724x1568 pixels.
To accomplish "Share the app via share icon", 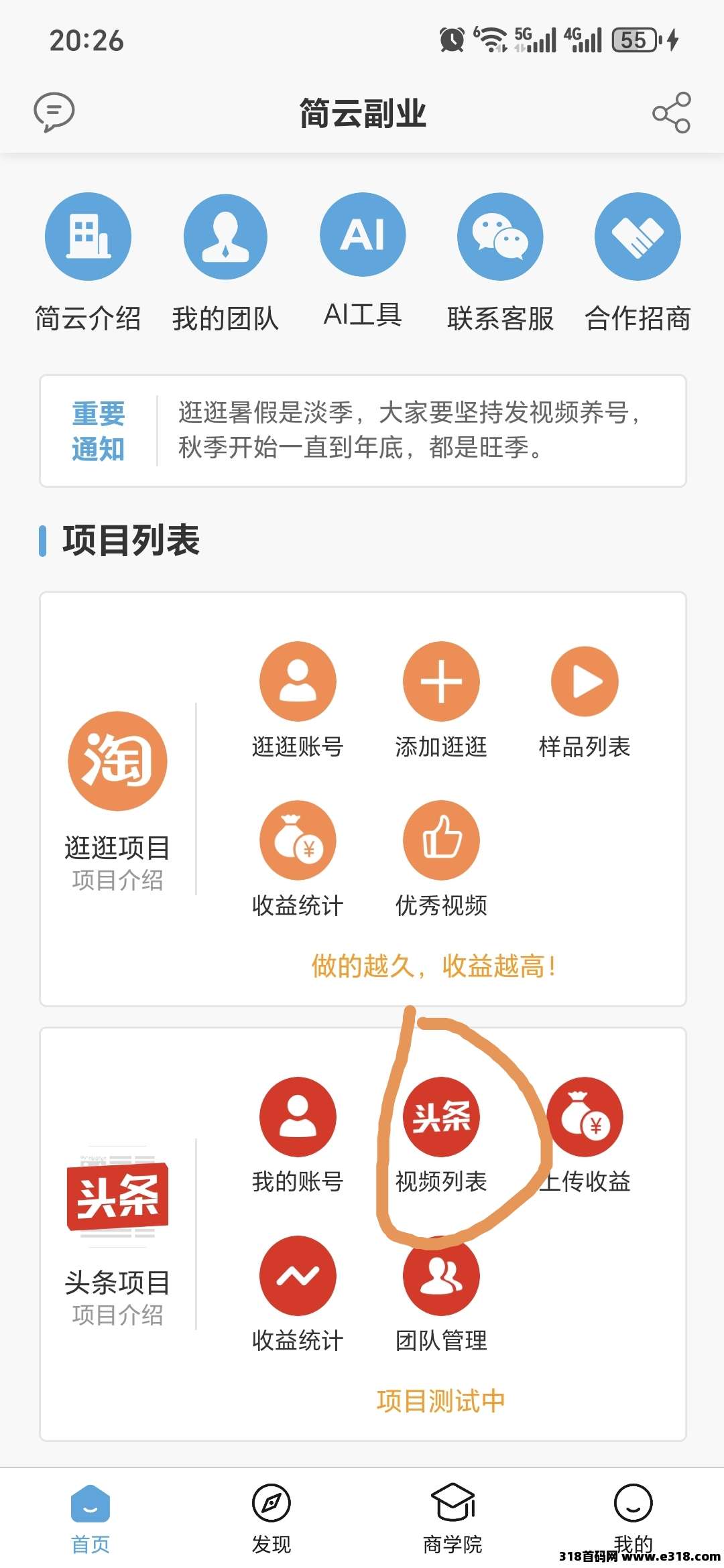I will tap(671, 112).
